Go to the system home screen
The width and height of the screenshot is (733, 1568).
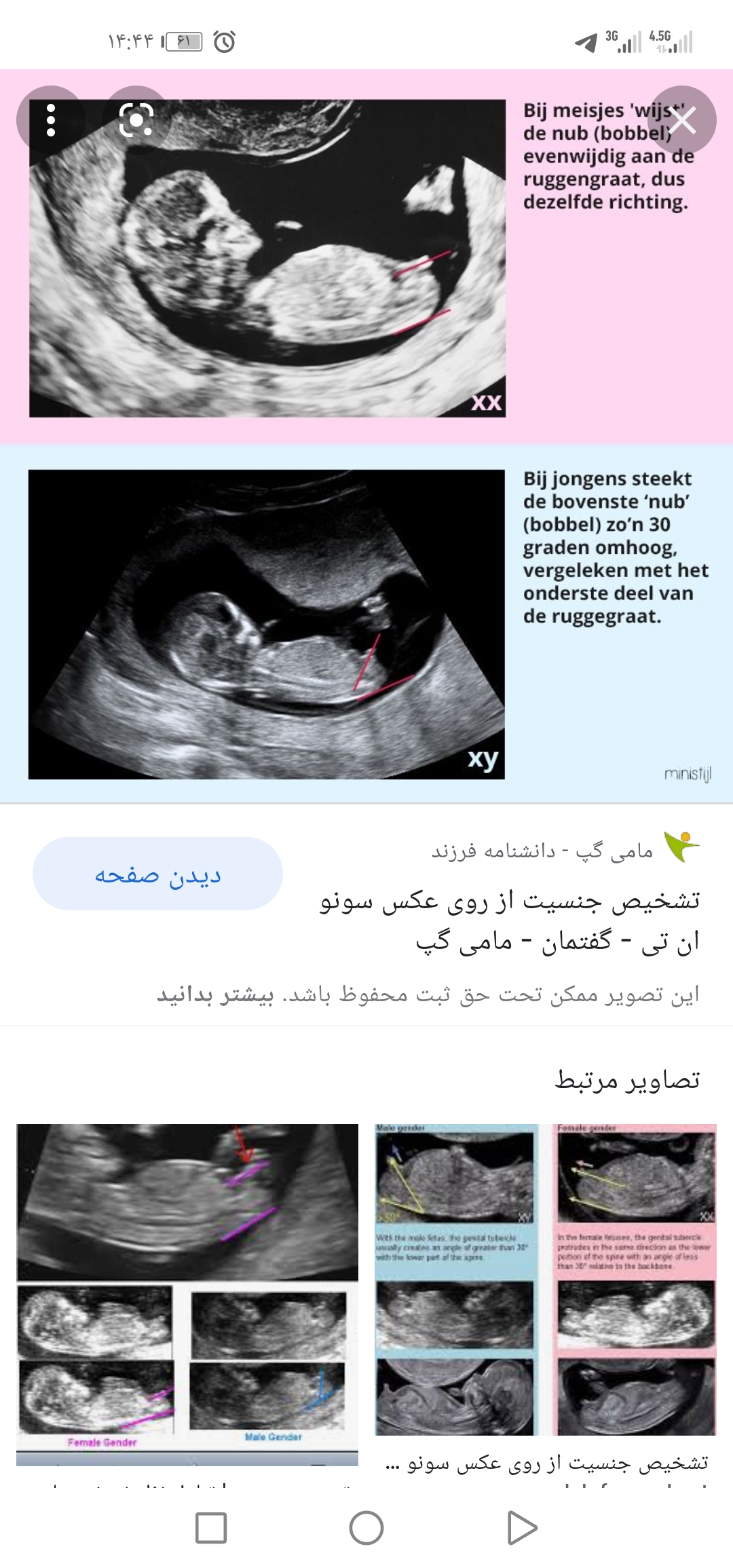tap(366, 1529)
